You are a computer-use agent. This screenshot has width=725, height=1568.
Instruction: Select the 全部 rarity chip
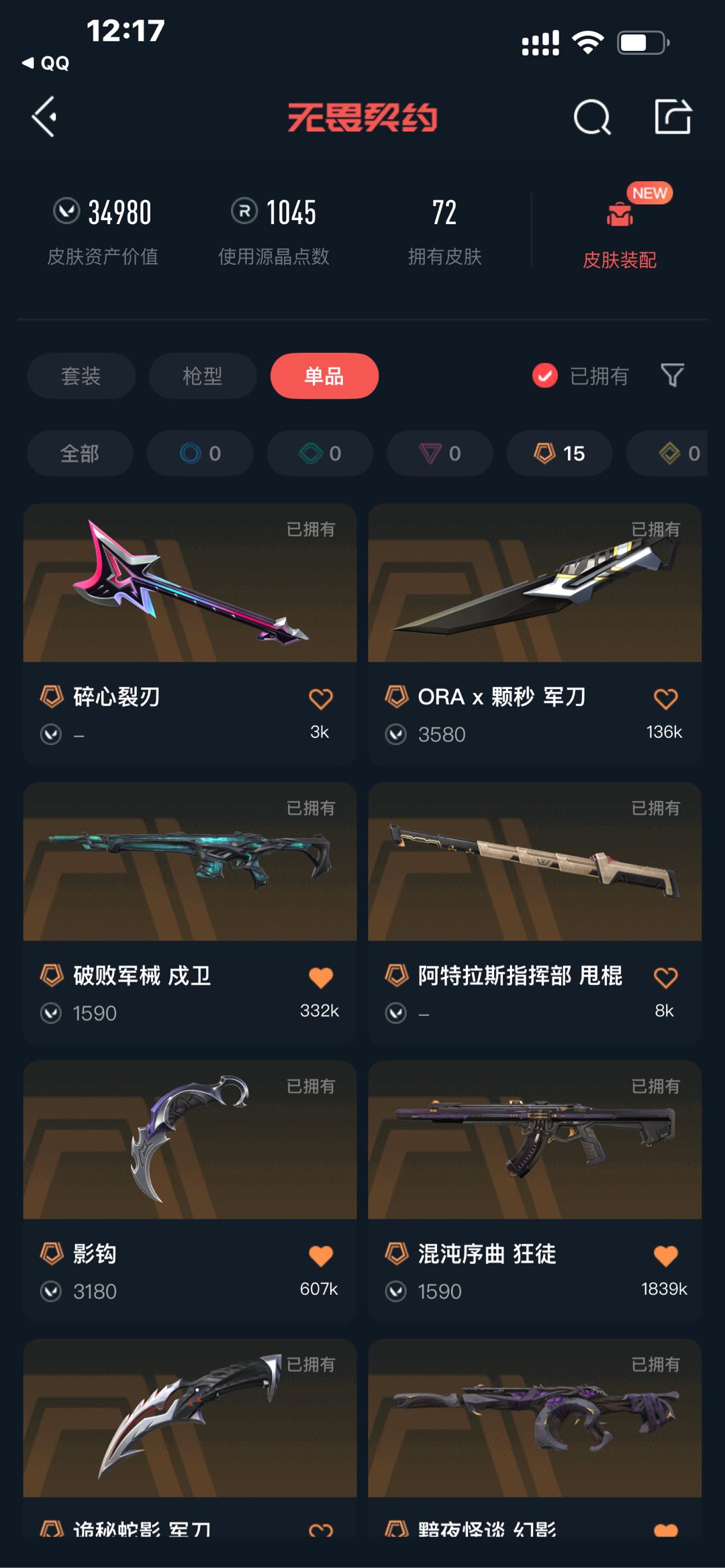tap(80, 454)
